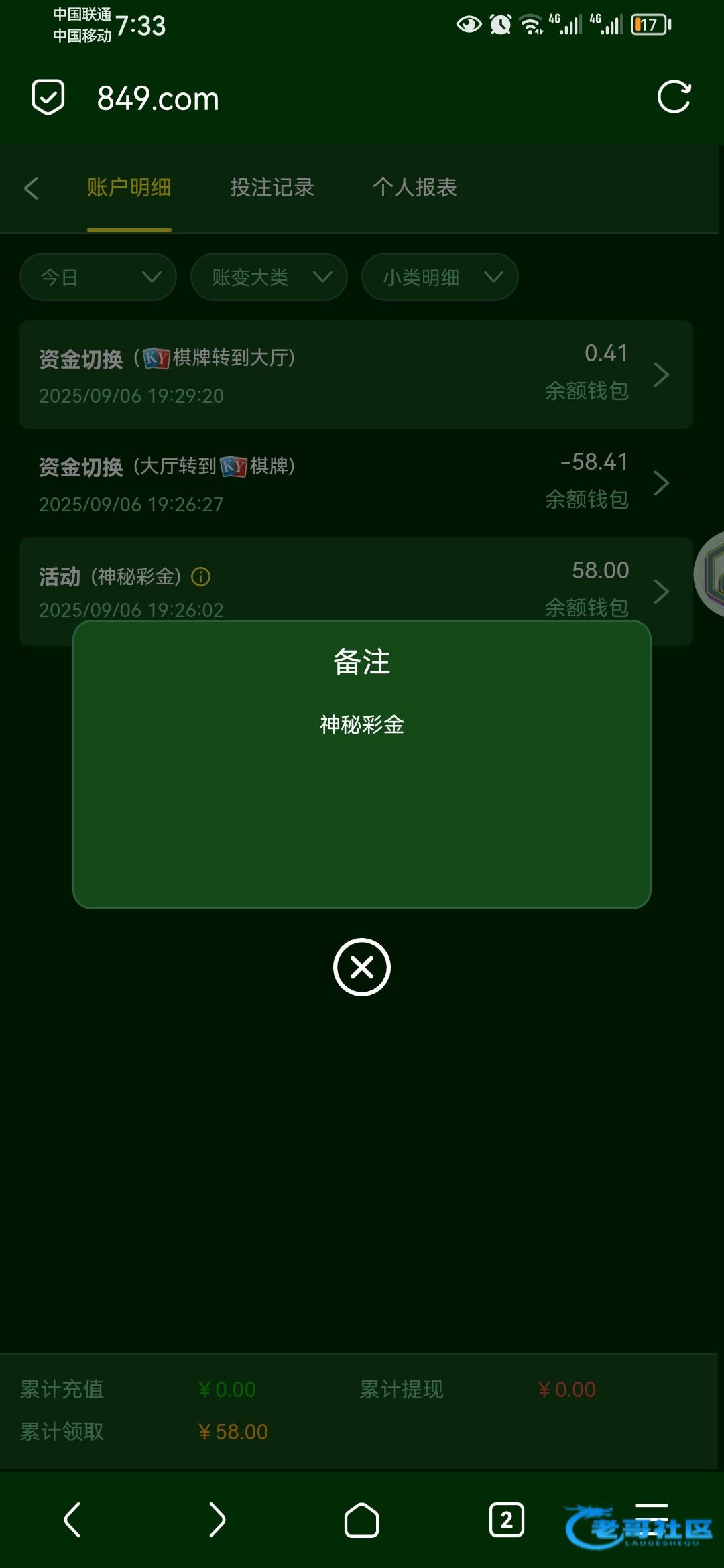Navigate back in the browser toolbar

click(x=72, y=1519)
